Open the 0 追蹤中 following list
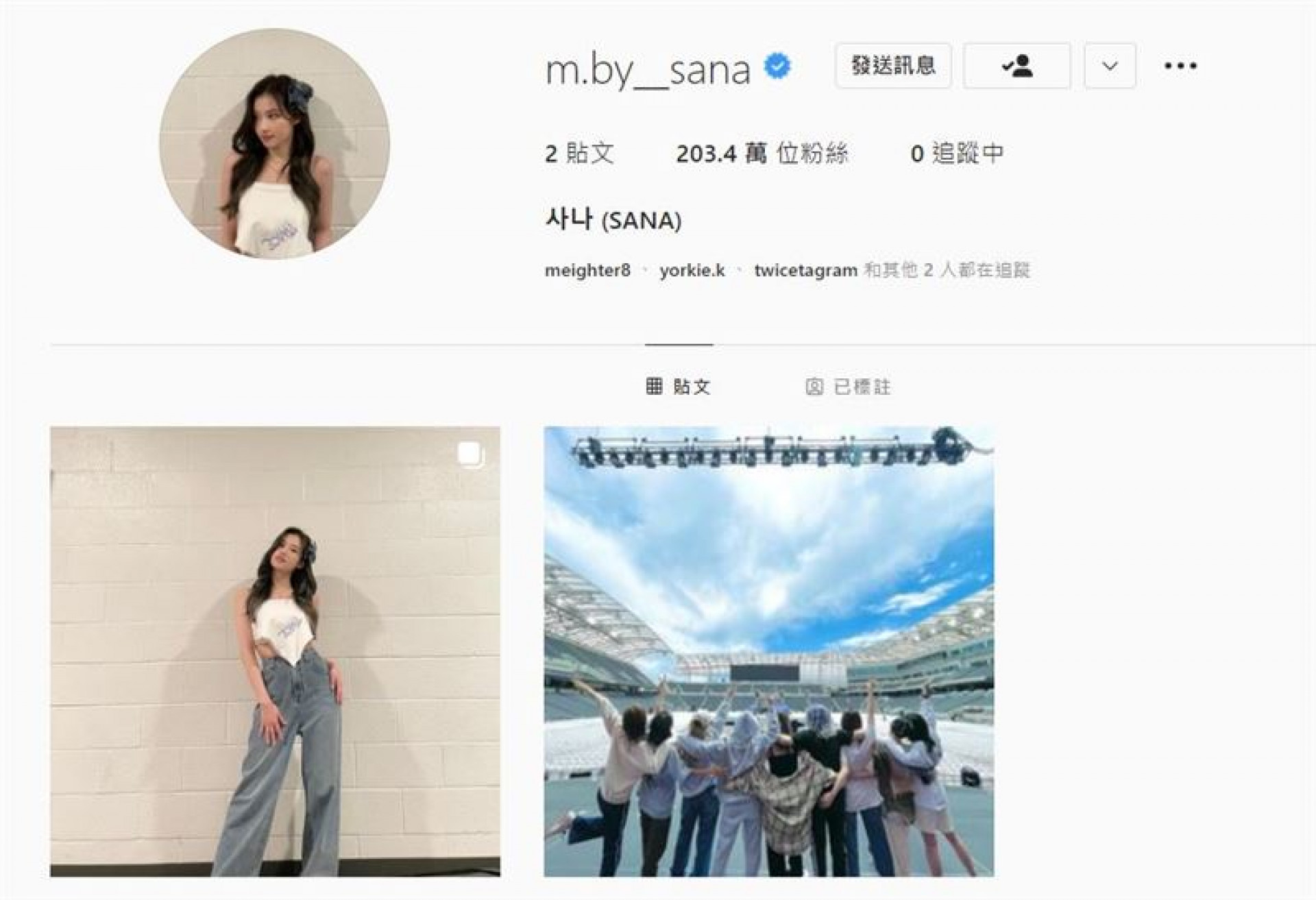 tap(956, 153)
